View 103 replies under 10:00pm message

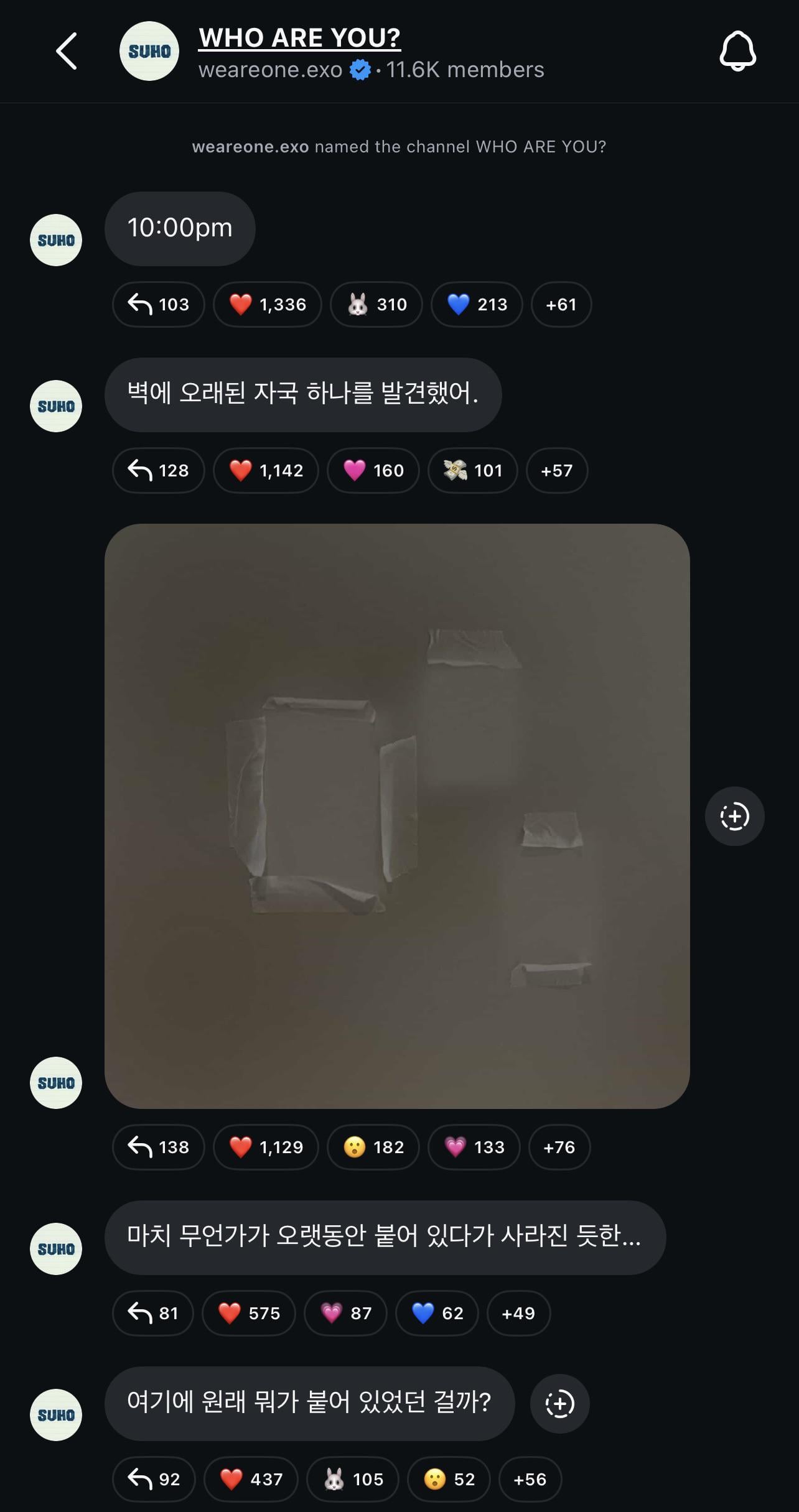tap(158, 304)
